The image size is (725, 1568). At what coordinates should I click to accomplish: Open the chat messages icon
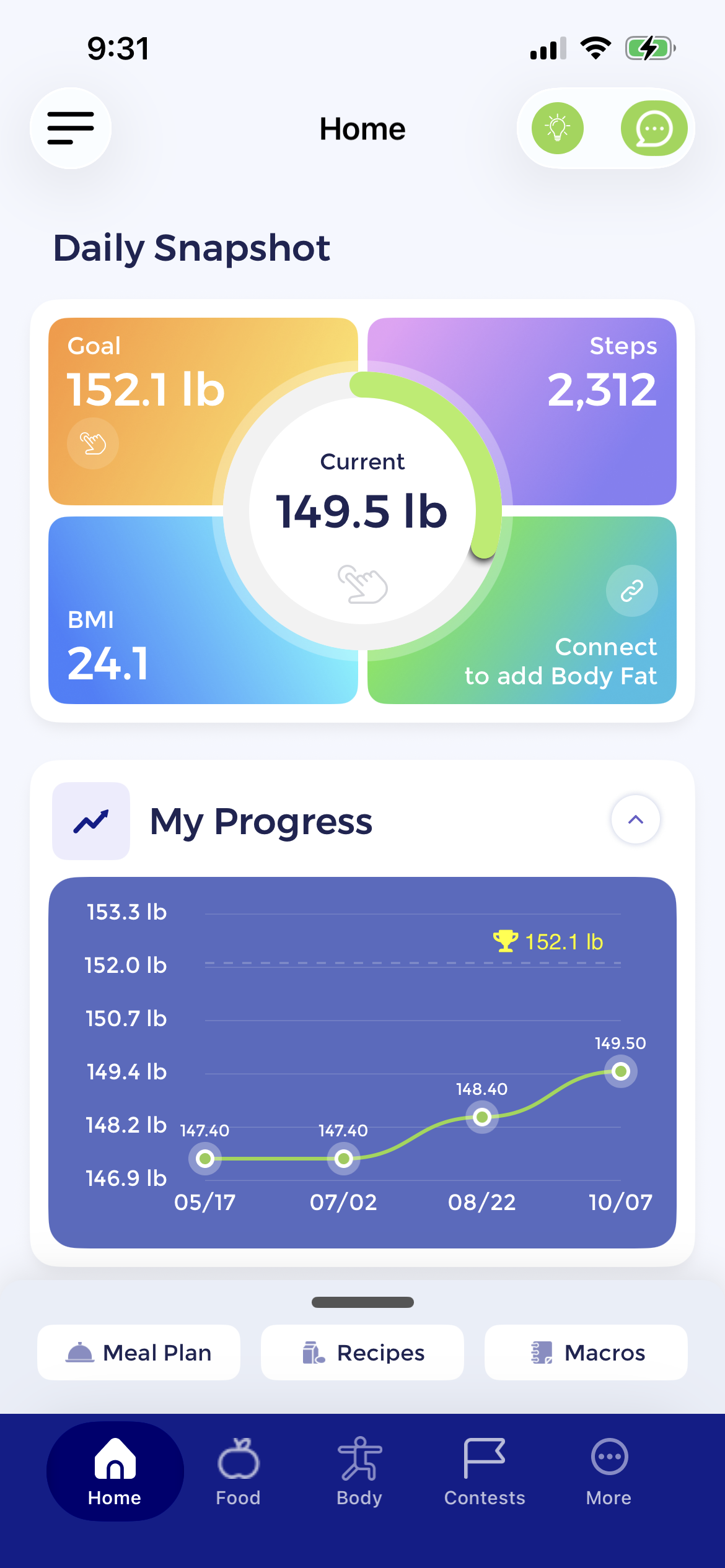[x=654, y=128]
